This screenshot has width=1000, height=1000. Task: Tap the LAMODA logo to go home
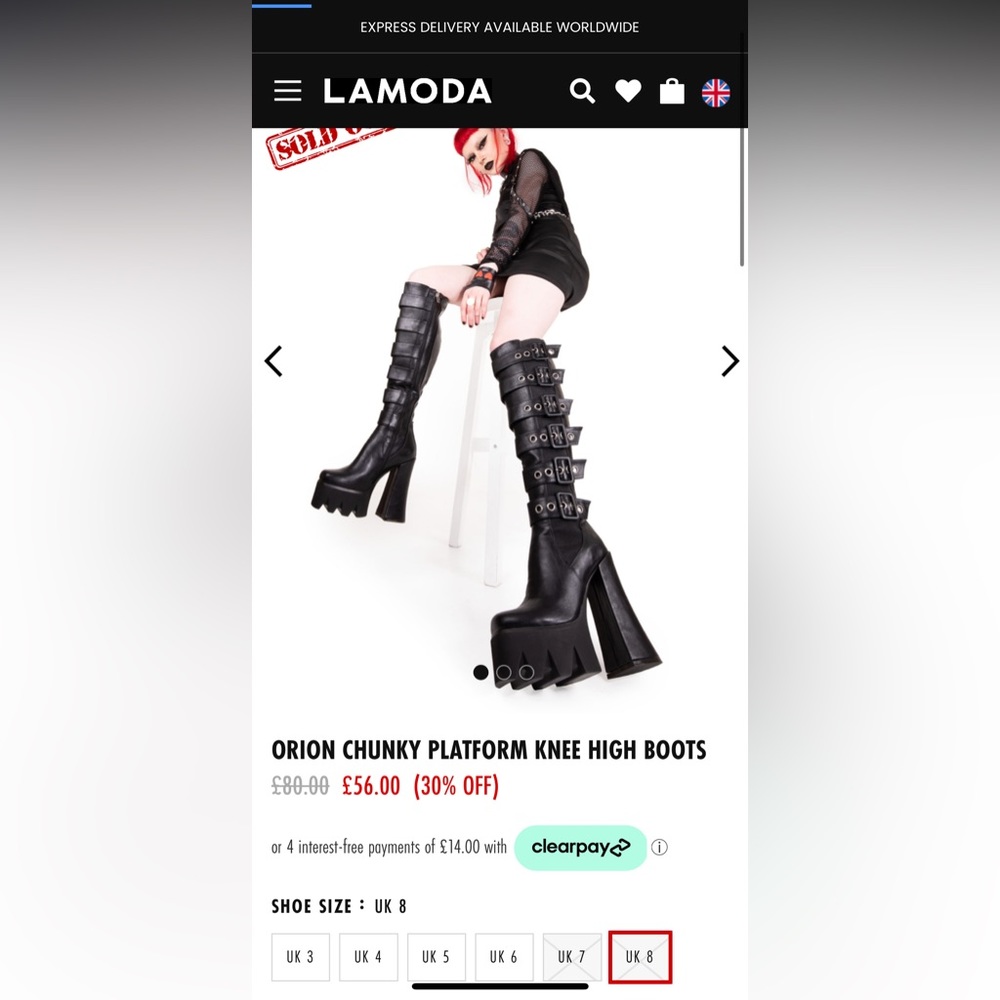[407, 92]
